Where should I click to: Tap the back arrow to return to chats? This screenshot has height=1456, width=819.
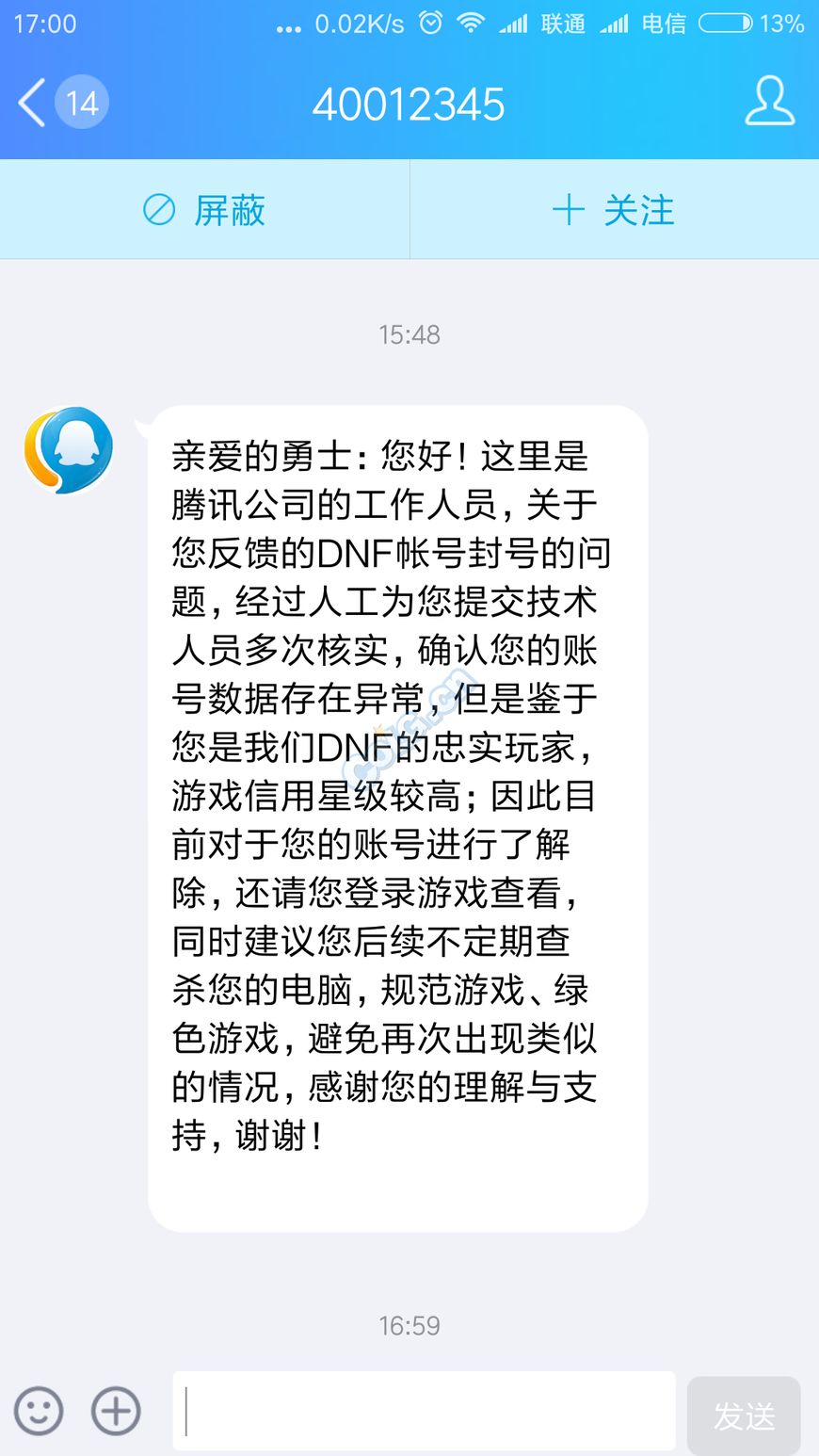pyautogui.click(x=30, y=104)
